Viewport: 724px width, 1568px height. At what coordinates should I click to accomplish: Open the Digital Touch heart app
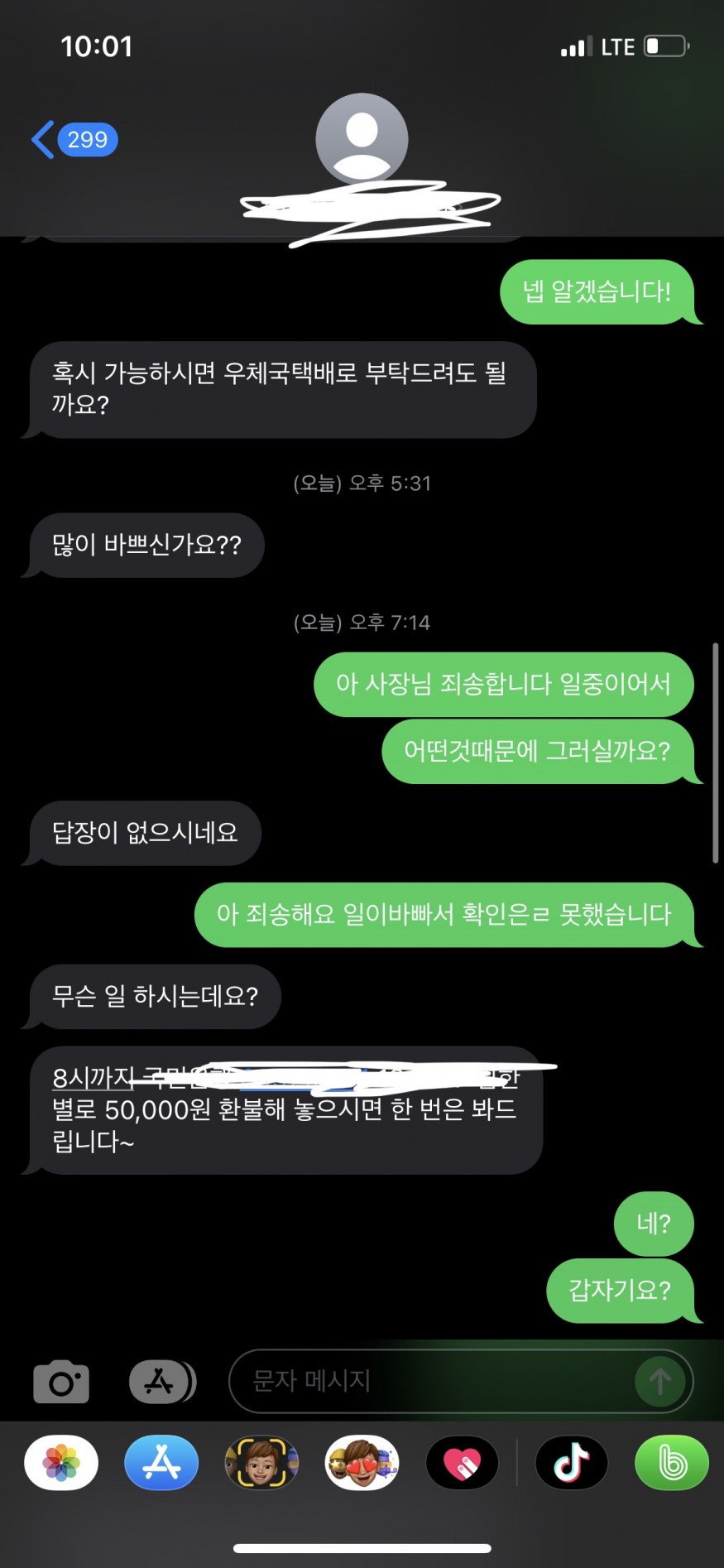click(x=462, y=1463)
